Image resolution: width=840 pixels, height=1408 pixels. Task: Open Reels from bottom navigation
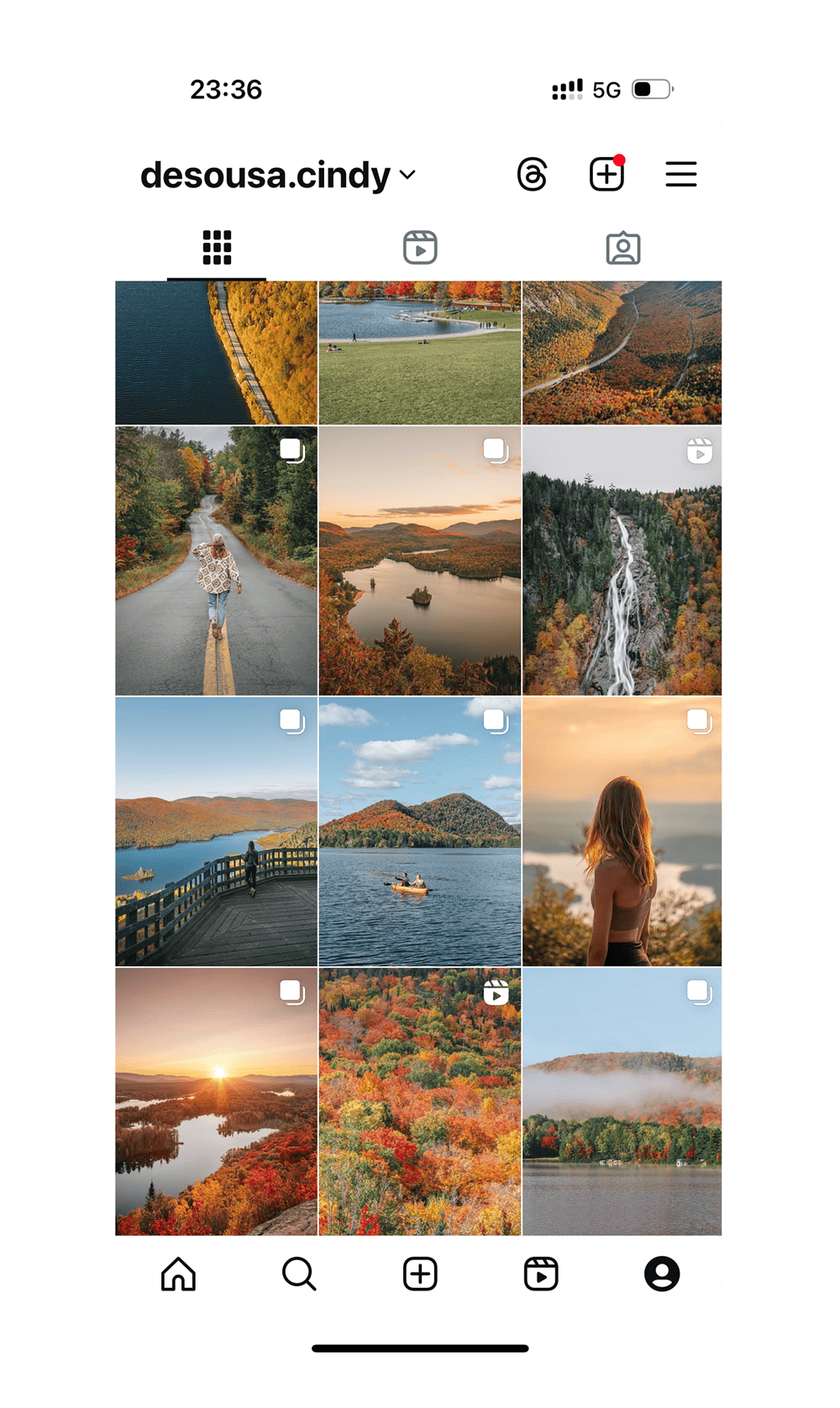point(541,1274)
